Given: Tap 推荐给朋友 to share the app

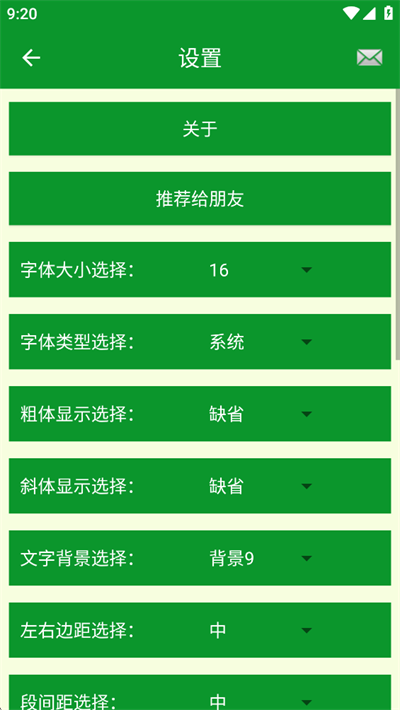Looking at the screenshot, I should click(200, 199).
